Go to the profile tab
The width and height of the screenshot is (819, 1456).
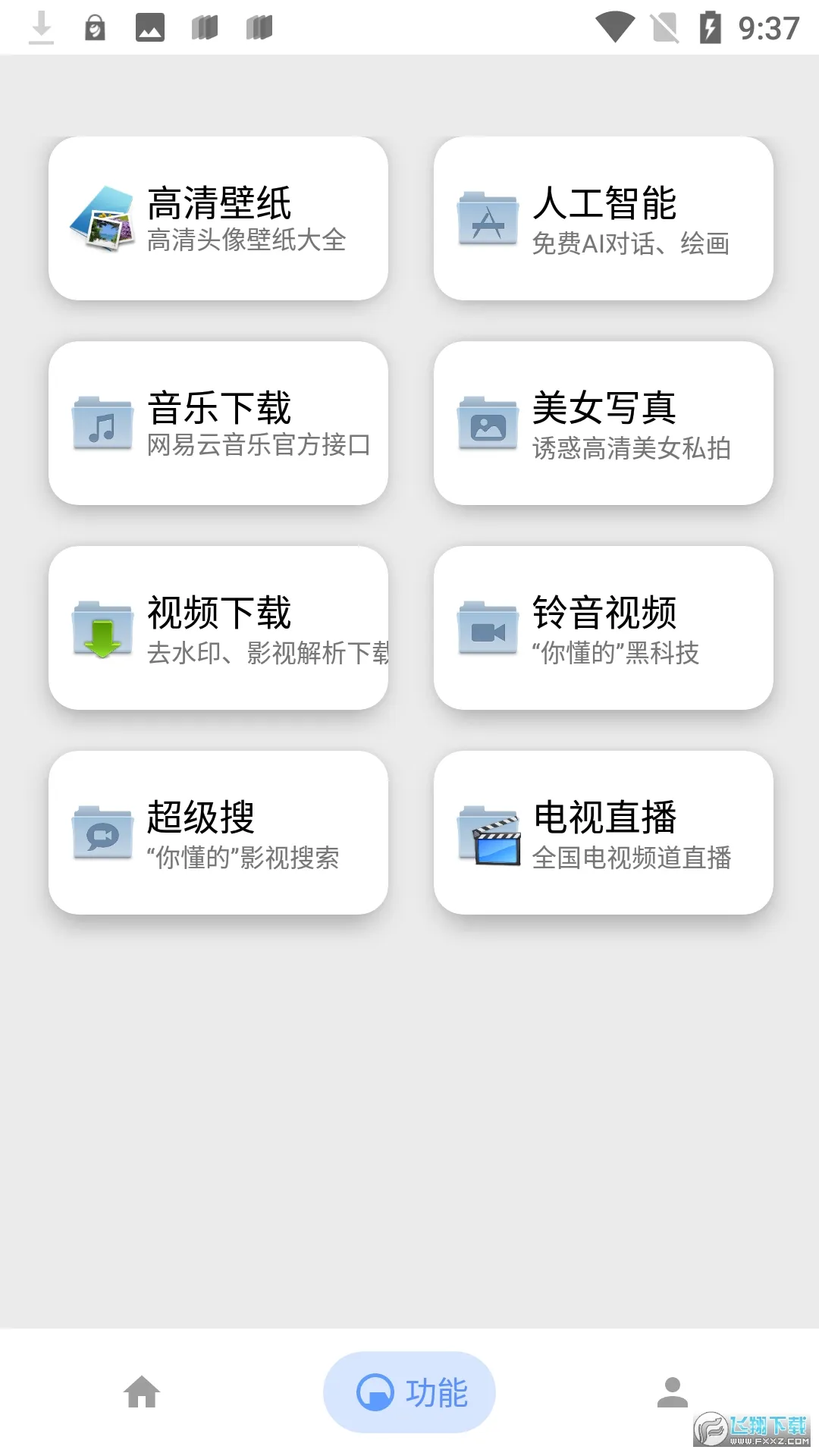[x=672, y=1392]
